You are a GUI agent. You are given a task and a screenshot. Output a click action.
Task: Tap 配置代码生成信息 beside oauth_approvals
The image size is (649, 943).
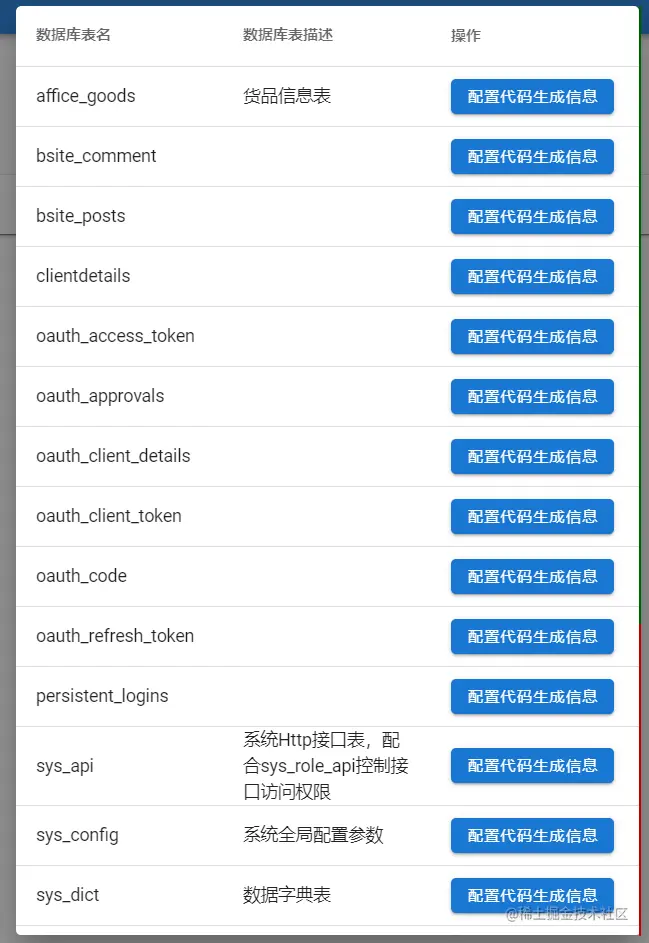(532, 397)
